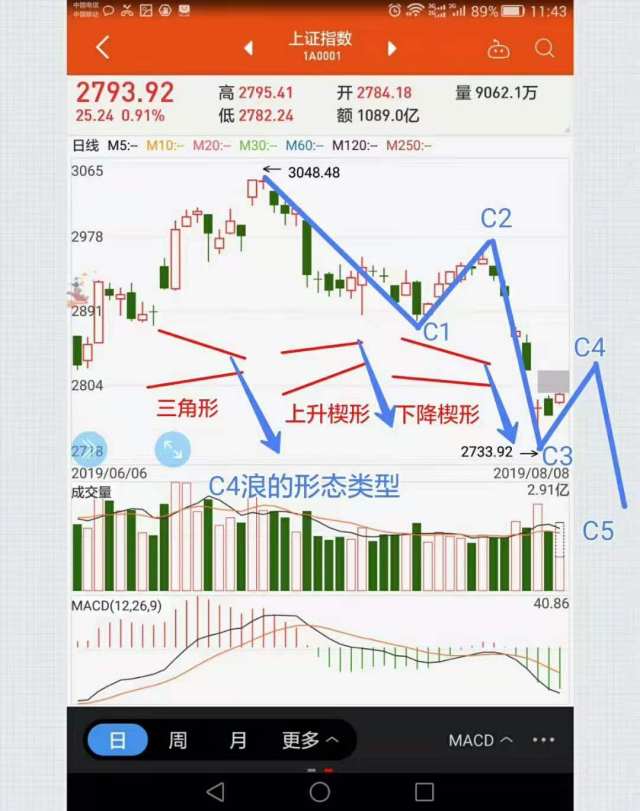Select the 日 daily chart period
The image size is (640, 811).
coord(118,740)
